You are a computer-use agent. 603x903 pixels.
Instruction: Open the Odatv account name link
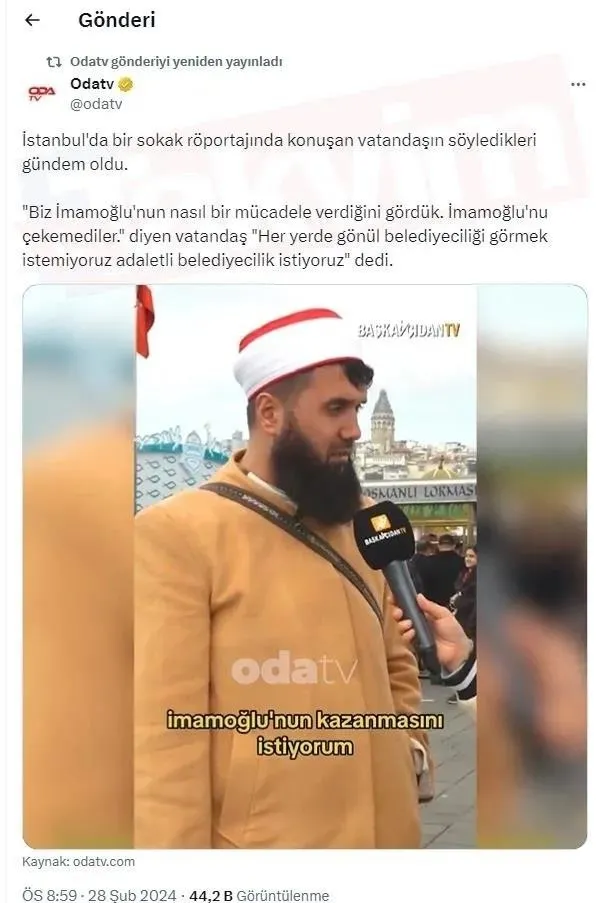point(91,84)
